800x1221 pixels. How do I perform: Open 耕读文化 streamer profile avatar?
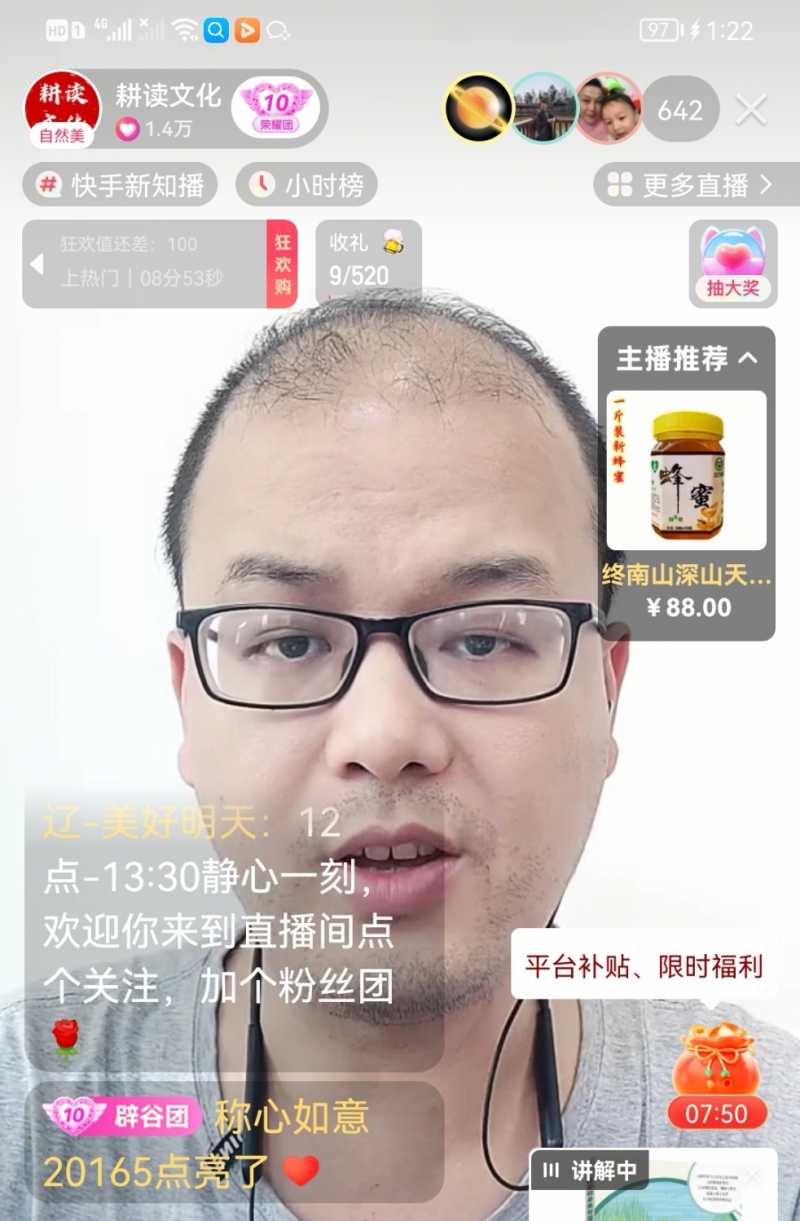click(x=62, y=108)
